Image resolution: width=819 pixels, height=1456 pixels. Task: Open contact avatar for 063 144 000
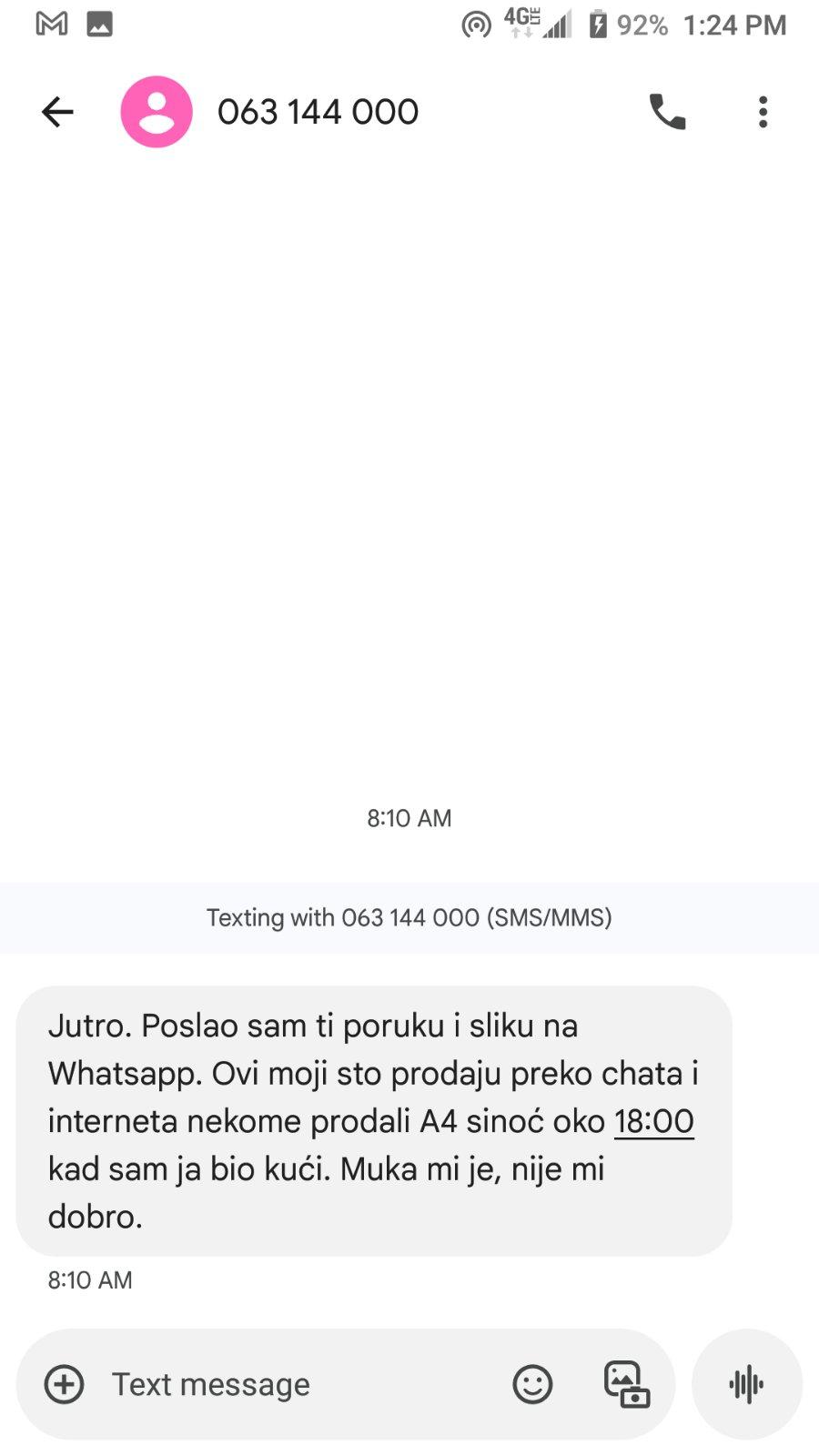[157, 112]
